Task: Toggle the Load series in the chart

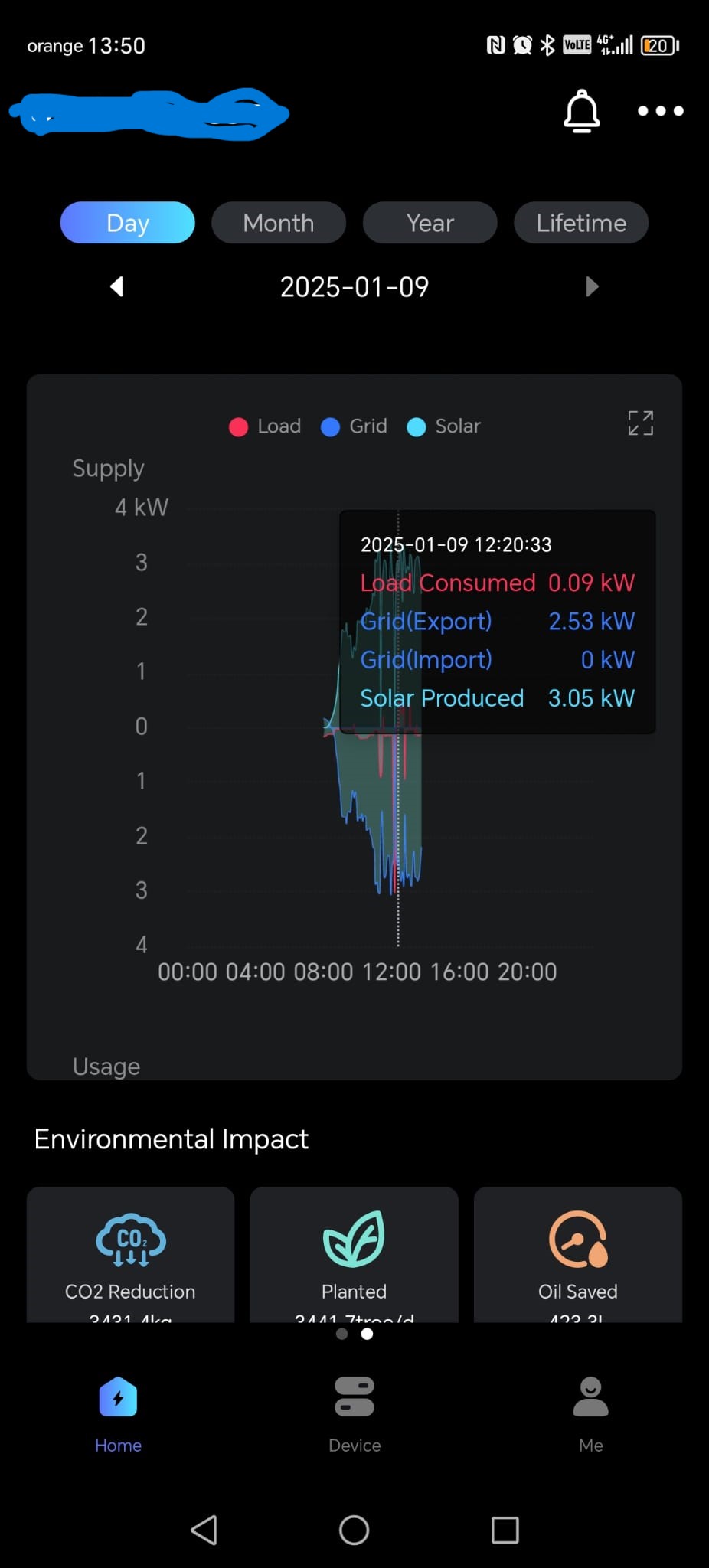Action: (266, 426)
